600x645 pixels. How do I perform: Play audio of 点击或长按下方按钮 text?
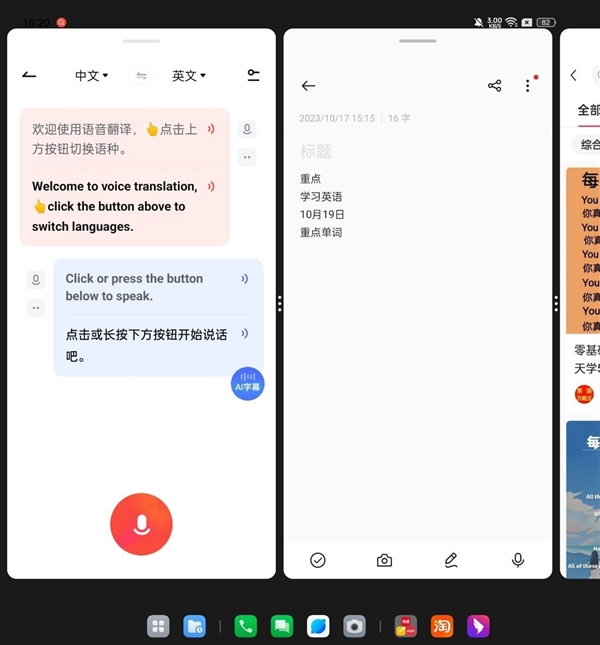(244, 334)
